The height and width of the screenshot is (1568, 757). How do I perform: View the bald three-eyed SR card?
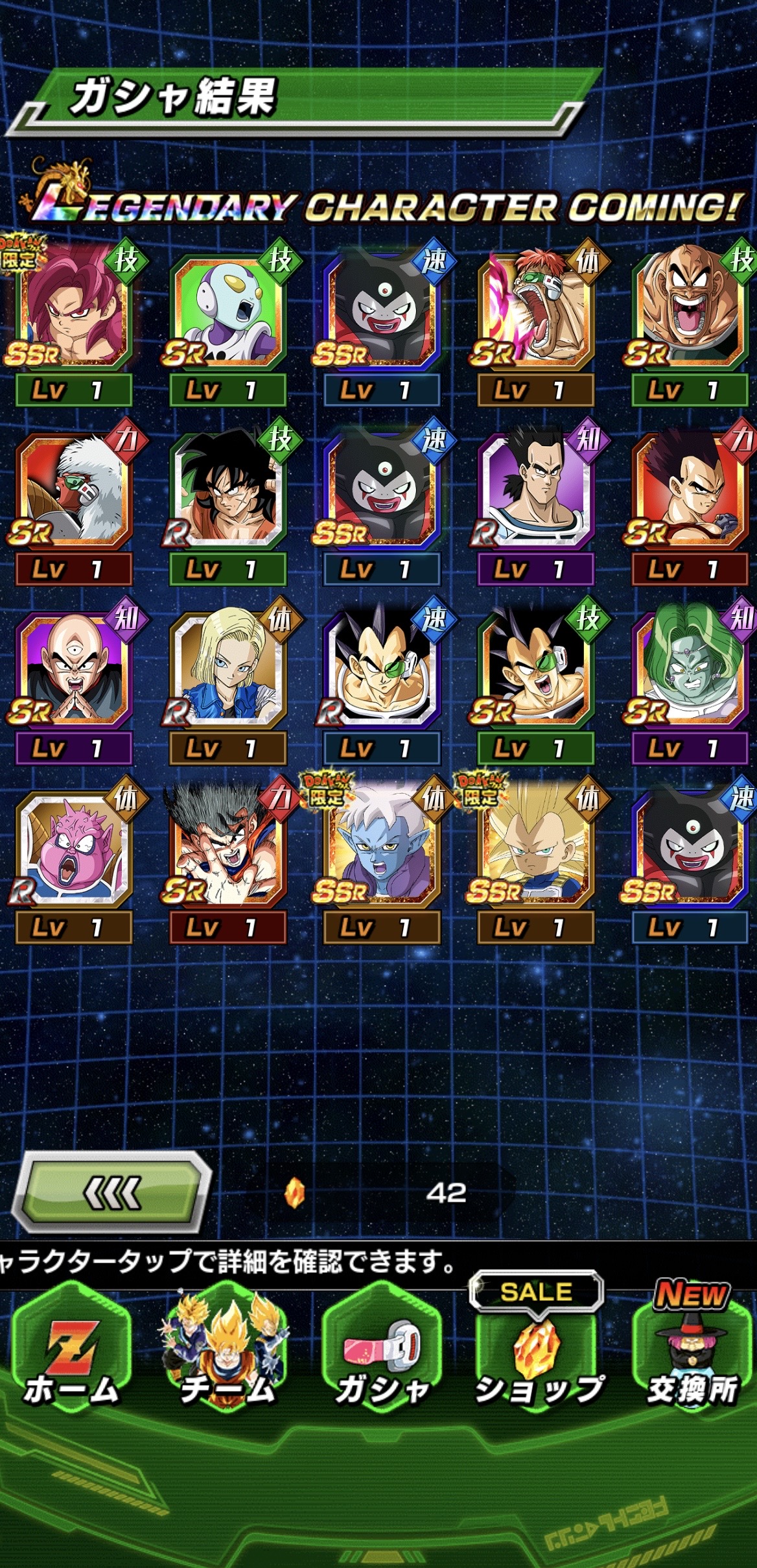(73, 668)
